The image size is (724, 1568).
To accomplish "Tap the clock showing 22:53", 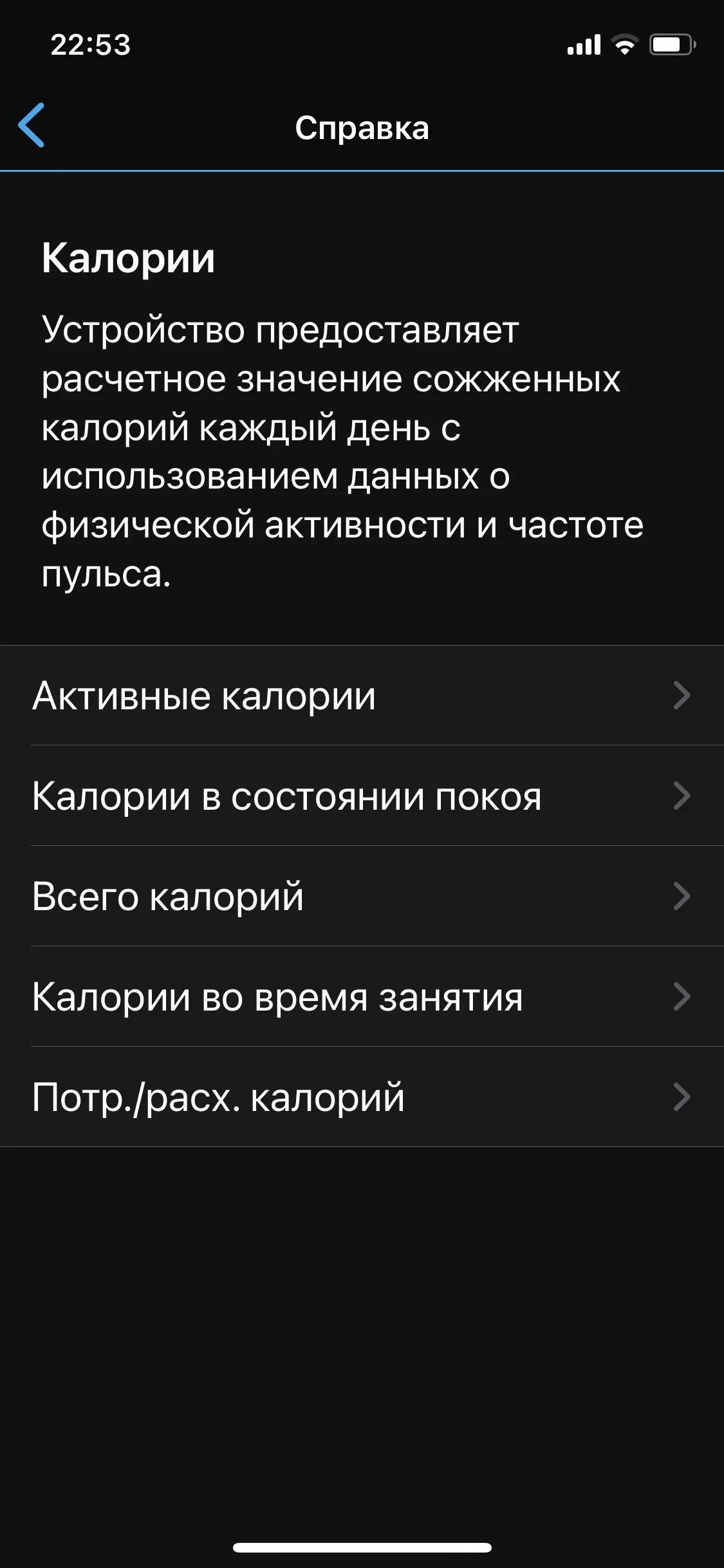I will [x=90, y=45].
